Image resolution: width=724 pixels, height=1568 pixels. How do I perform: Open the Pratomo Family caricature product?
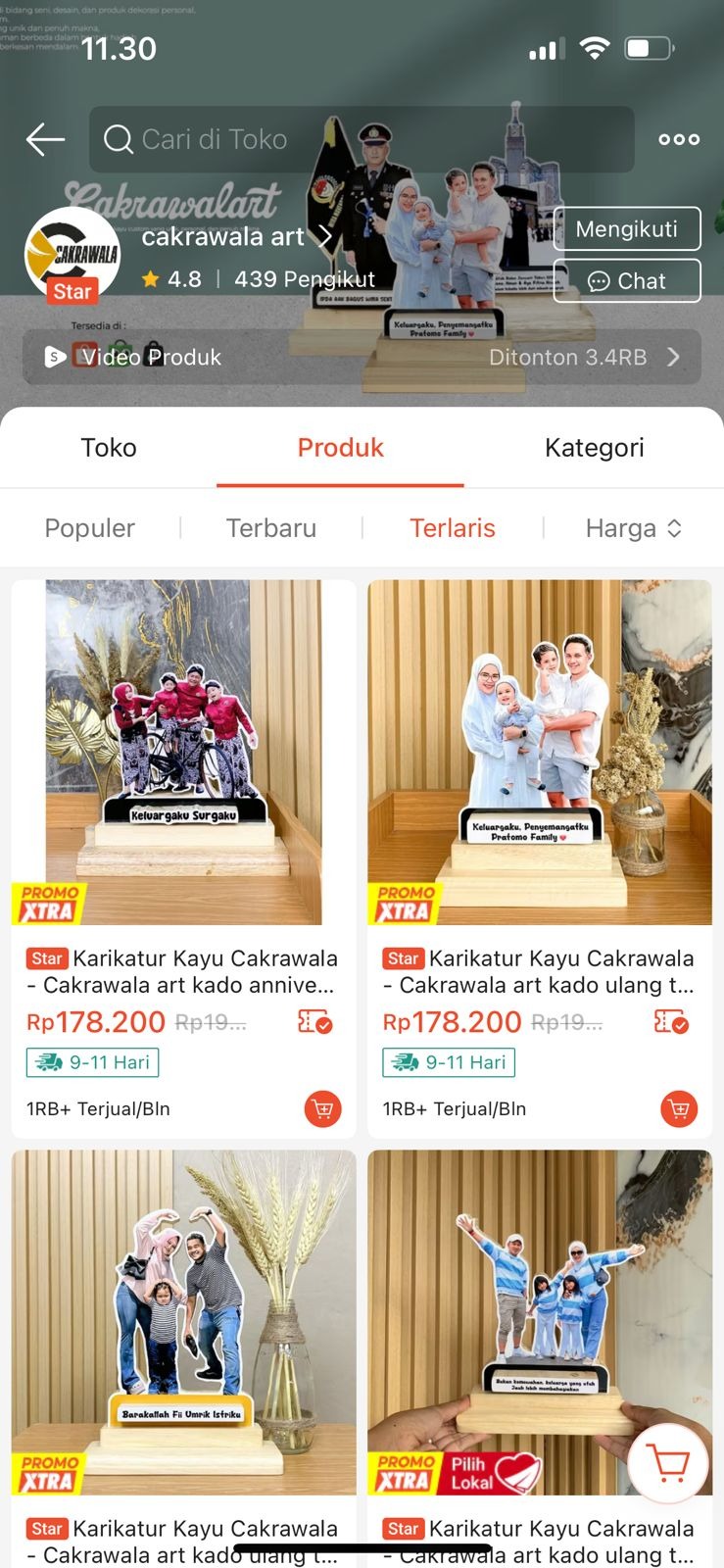(x=539, y=753)
